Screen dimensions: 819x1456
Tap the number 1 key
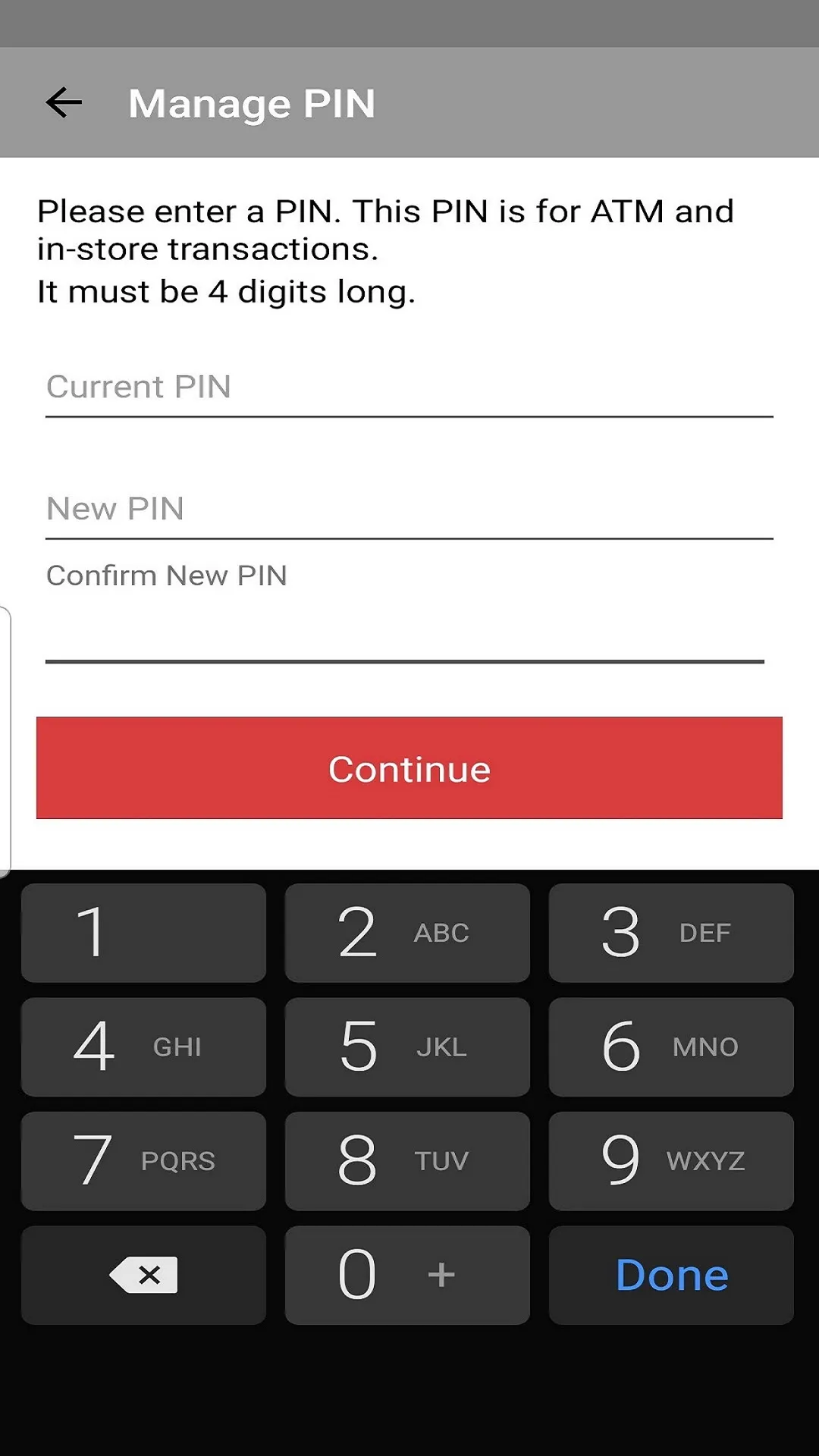(x=143, y=933)
